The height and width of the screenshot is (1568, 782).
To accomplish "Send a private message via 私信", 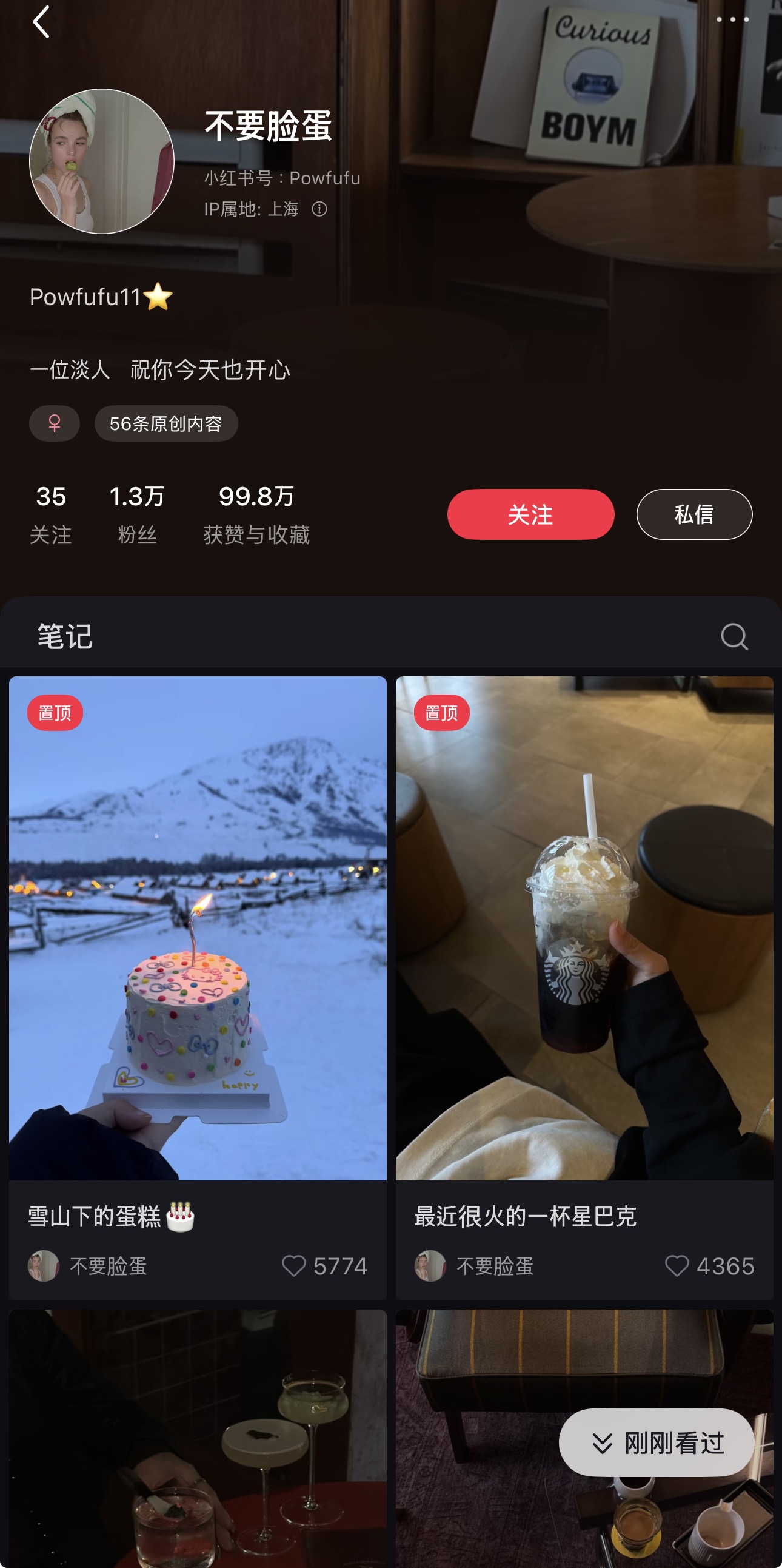I will pos(694,514).
